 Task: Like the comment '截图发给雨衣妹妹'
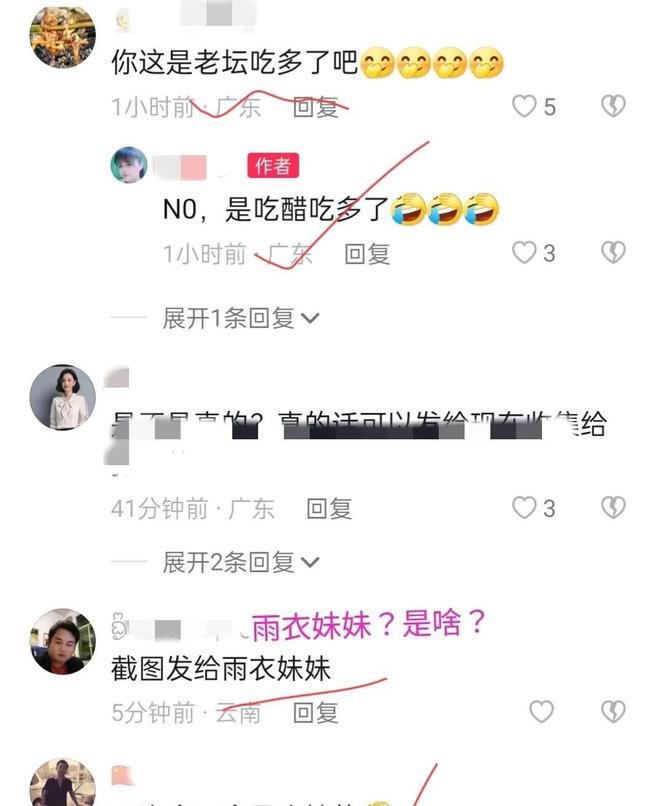click(541, 712)
